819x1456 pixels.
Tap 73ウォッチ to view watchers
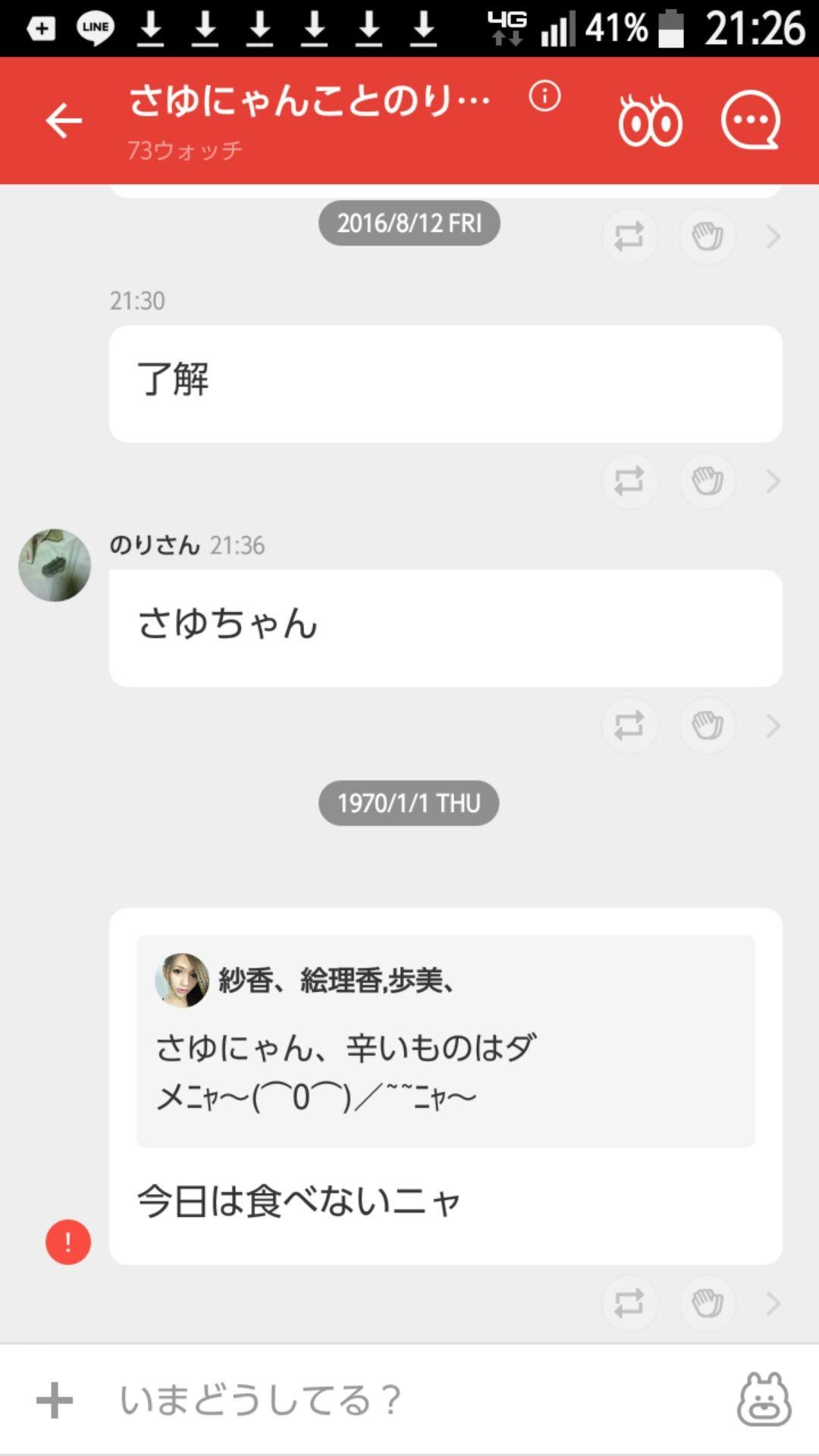pos(184,149)
